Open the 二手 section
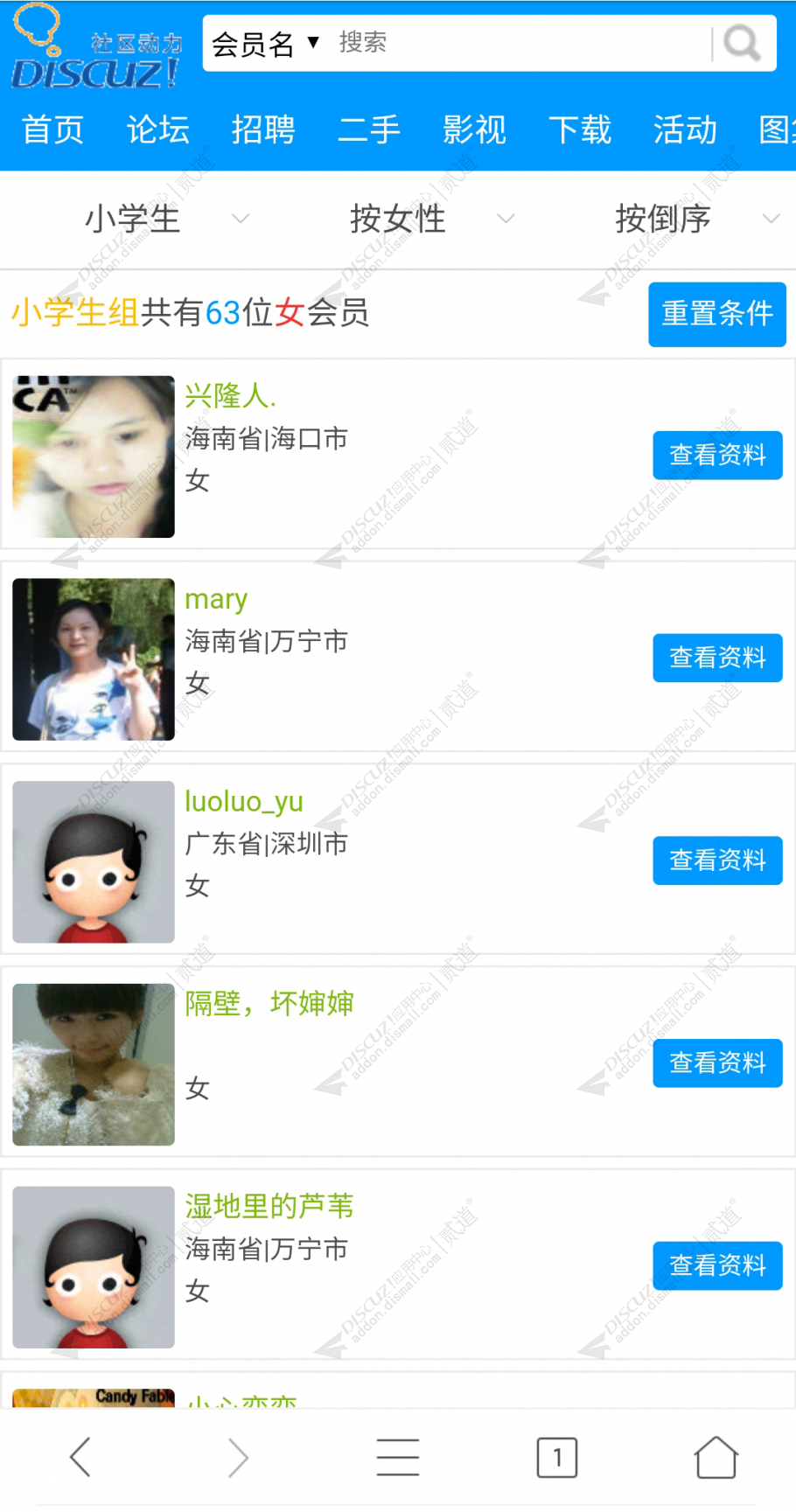Screen dimensions: 796x1512 click(x=369, y=130)
